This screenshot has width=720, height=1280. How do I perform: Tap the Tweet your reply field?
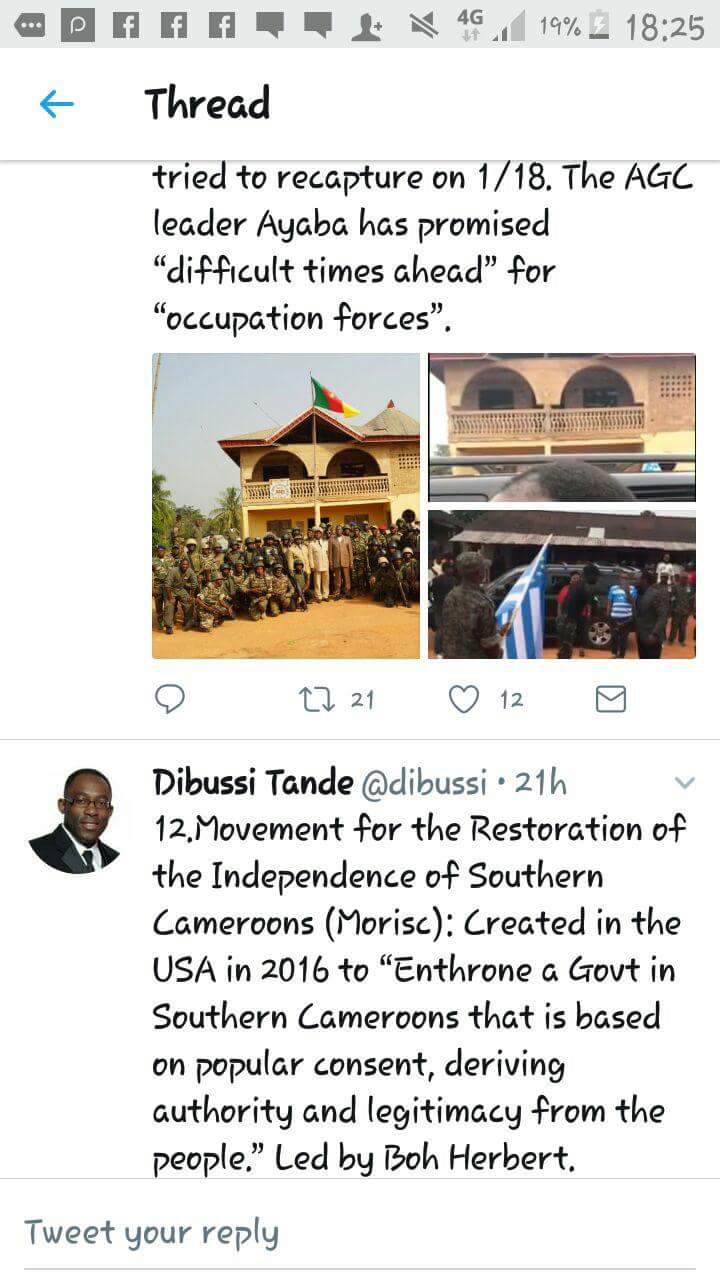[360, 1232]
